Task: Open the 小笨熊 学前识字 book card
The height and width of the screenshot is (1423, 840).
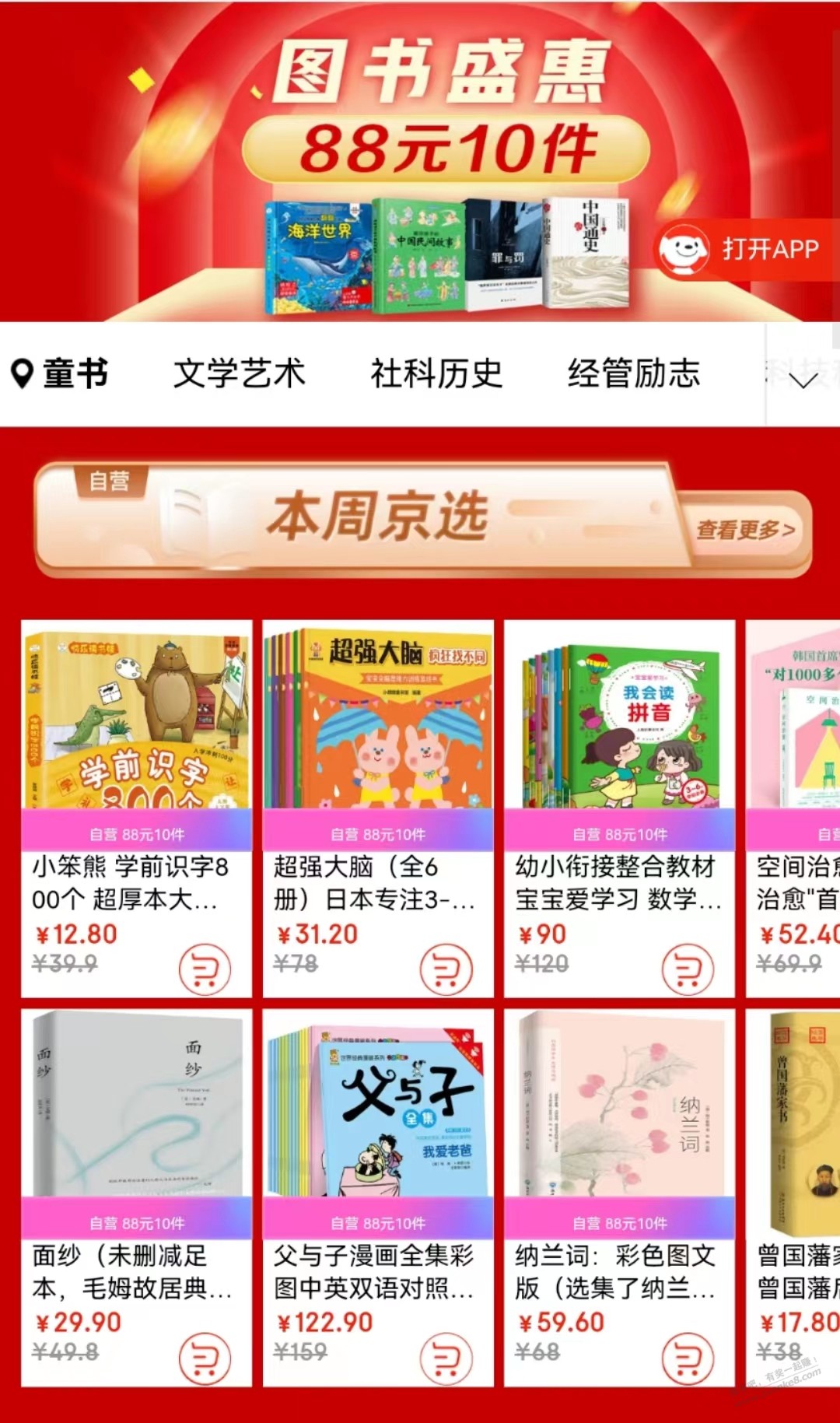Action: tap(136, 808)
